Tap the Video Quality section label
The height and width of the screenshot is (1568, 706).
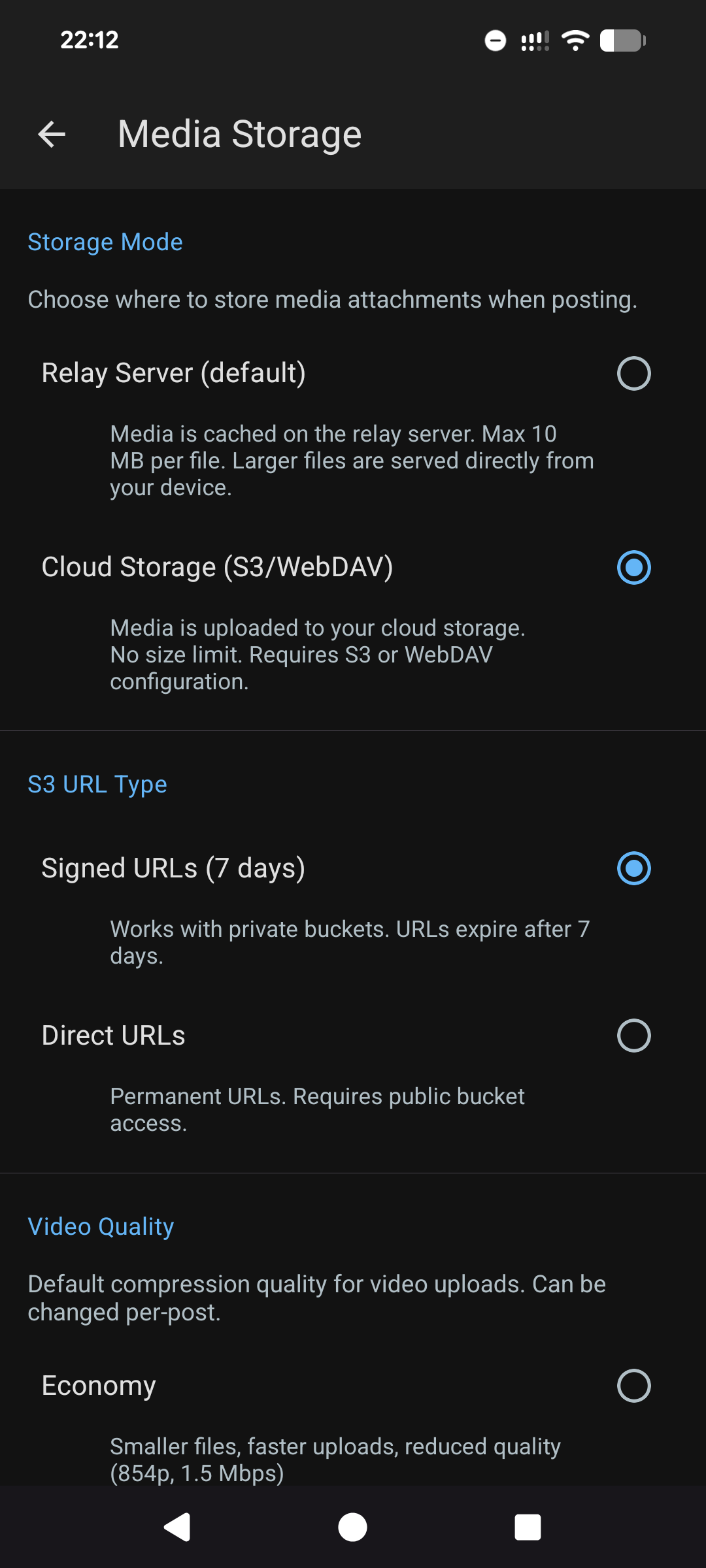click(99, 1226)
